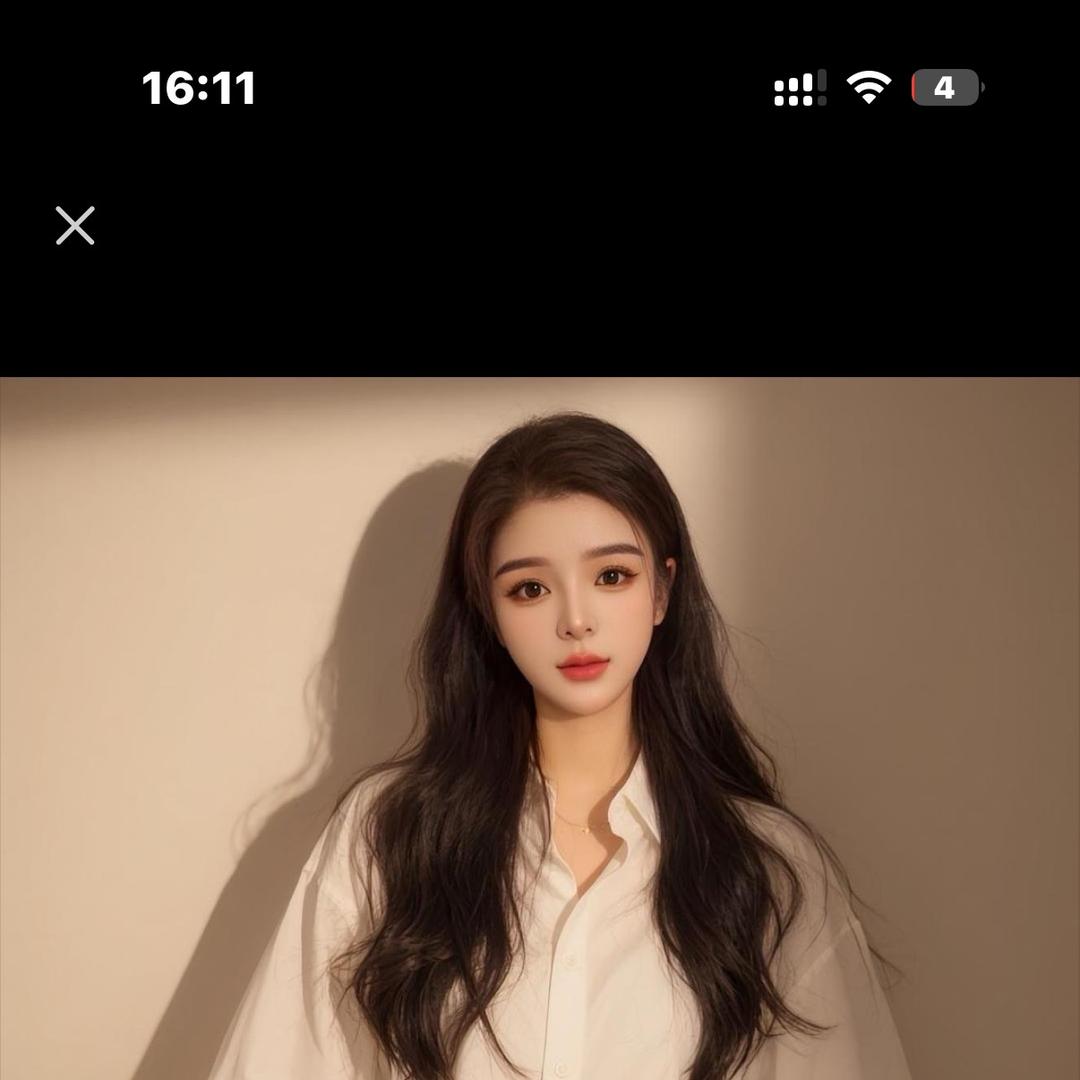The height and width of the screenshot is (1080, 1080).
Task: Close the photo viewer
Action: [75, 226]
